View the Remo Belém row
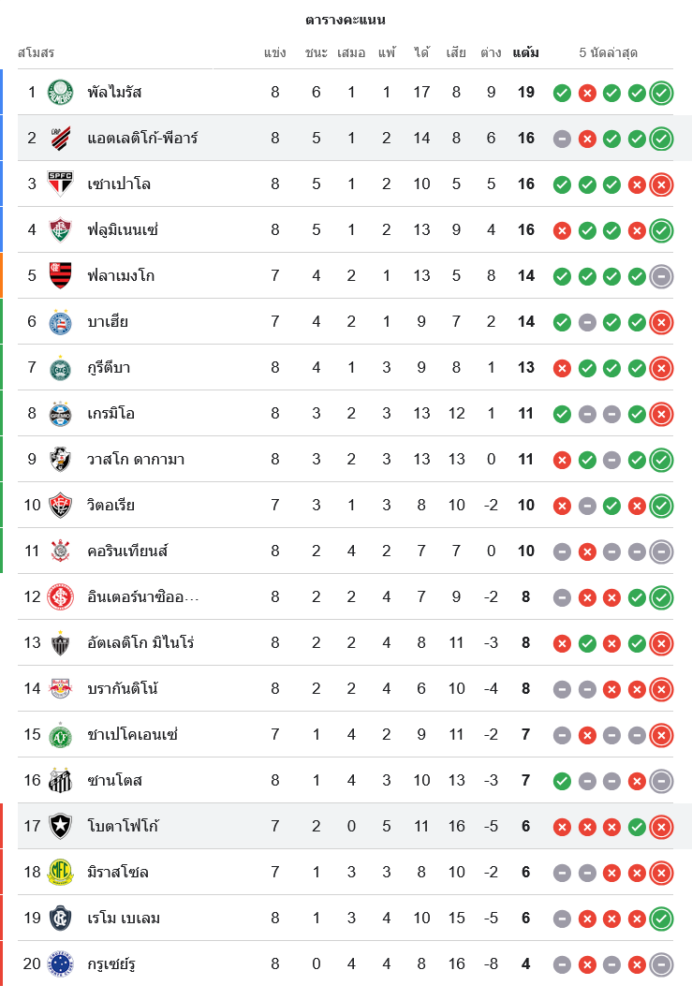Image resolution: width=692 pixels, height=1000 pixels. point(123,918)
